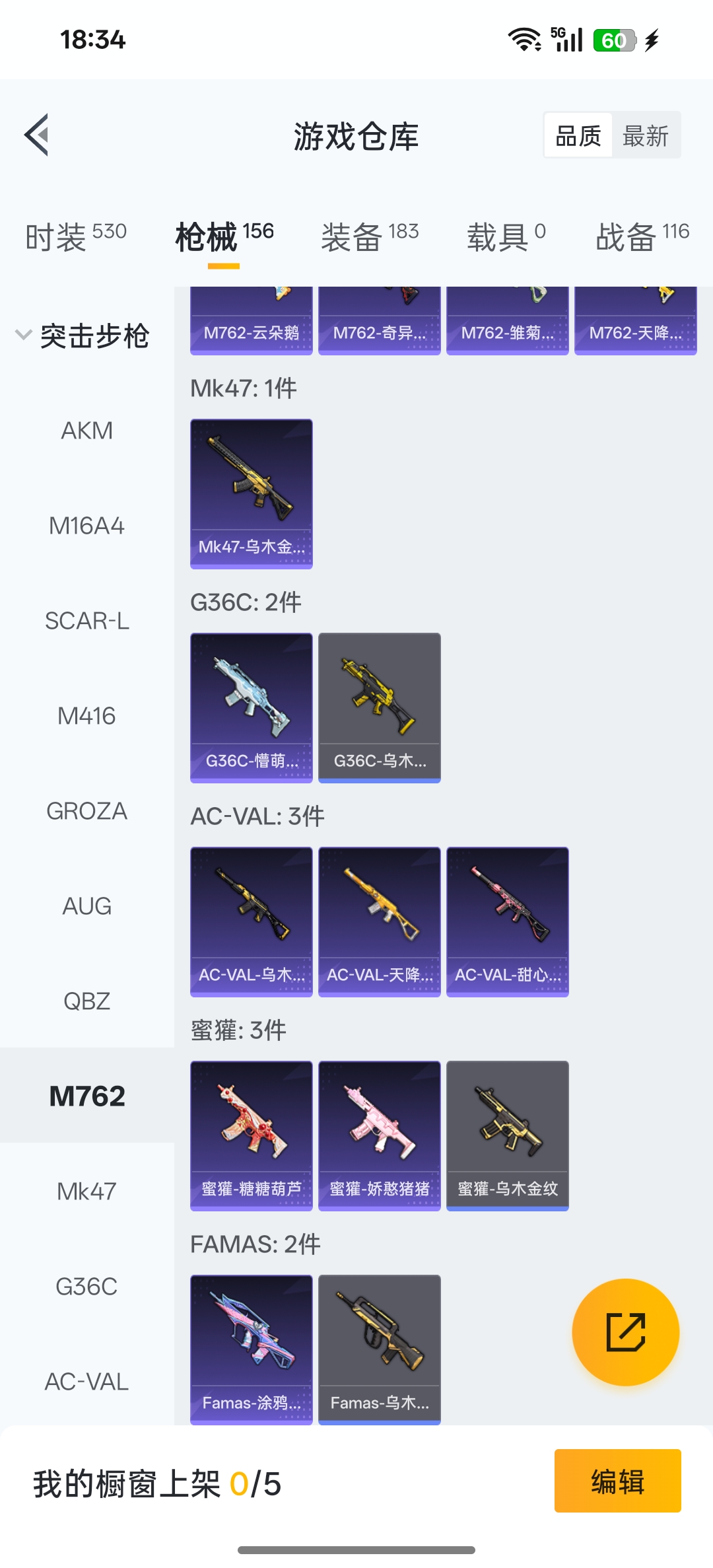Sort by 最新
Viewport: 713px width, 1568px height.
pos(646,136)
